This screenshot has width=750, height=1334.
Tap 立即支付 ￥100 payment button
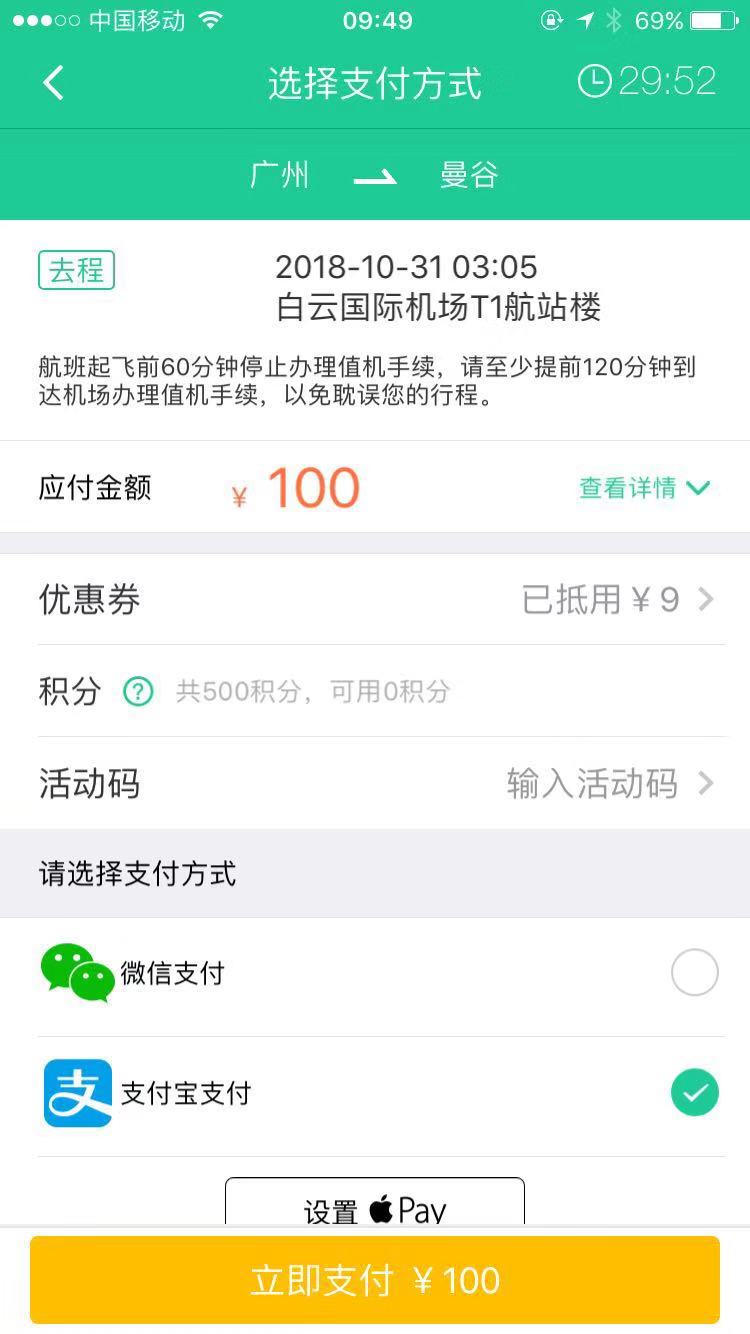click(375, 1280)
